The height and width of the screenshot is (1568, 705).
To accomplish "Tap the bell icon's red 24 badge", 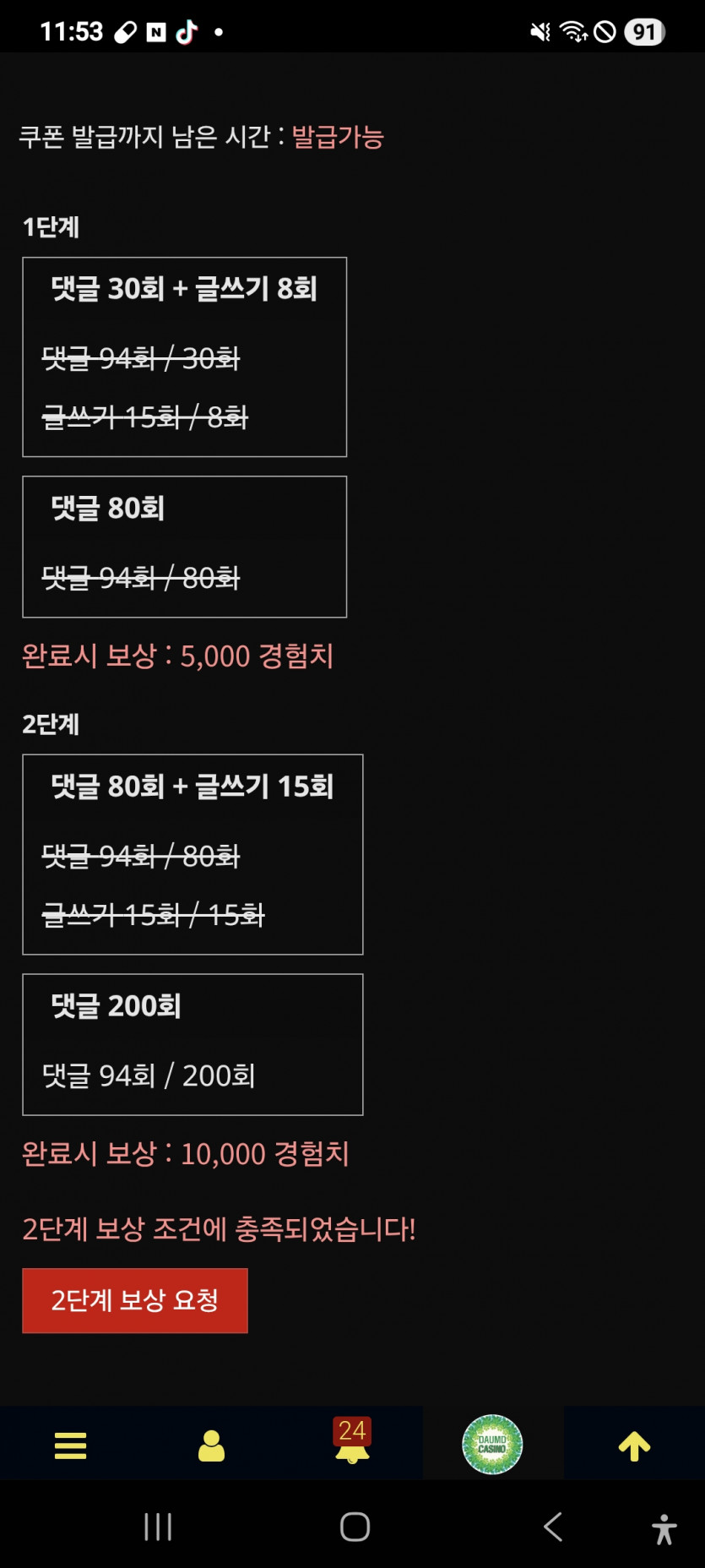I will [x=354, y=1427].
